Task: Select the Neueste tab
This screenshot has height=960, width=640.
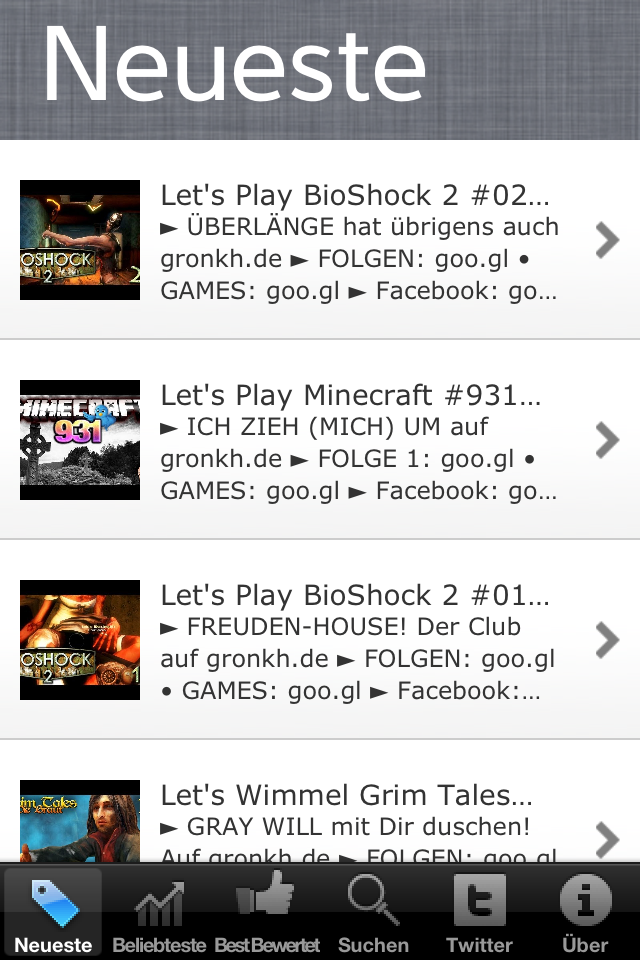Action: [x=53, y=912]
